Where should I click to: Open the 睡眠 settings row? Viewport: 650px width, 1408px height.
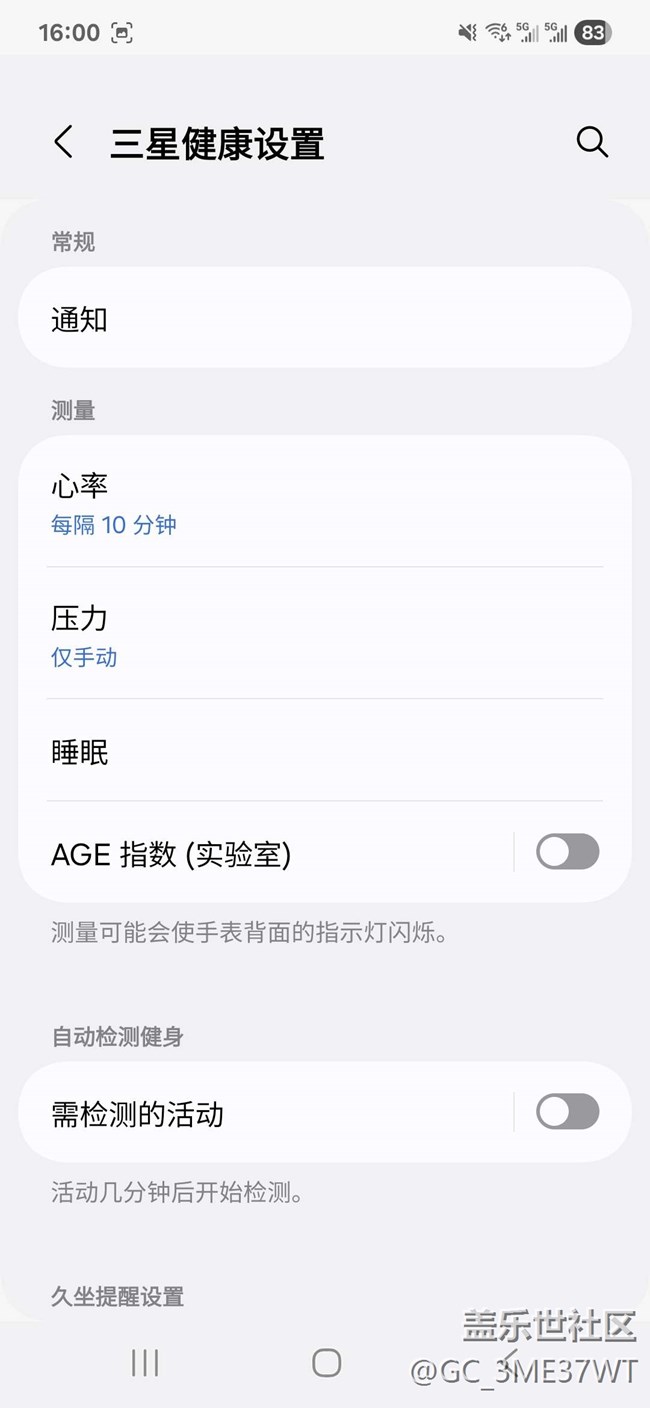[x=325, y=751]
